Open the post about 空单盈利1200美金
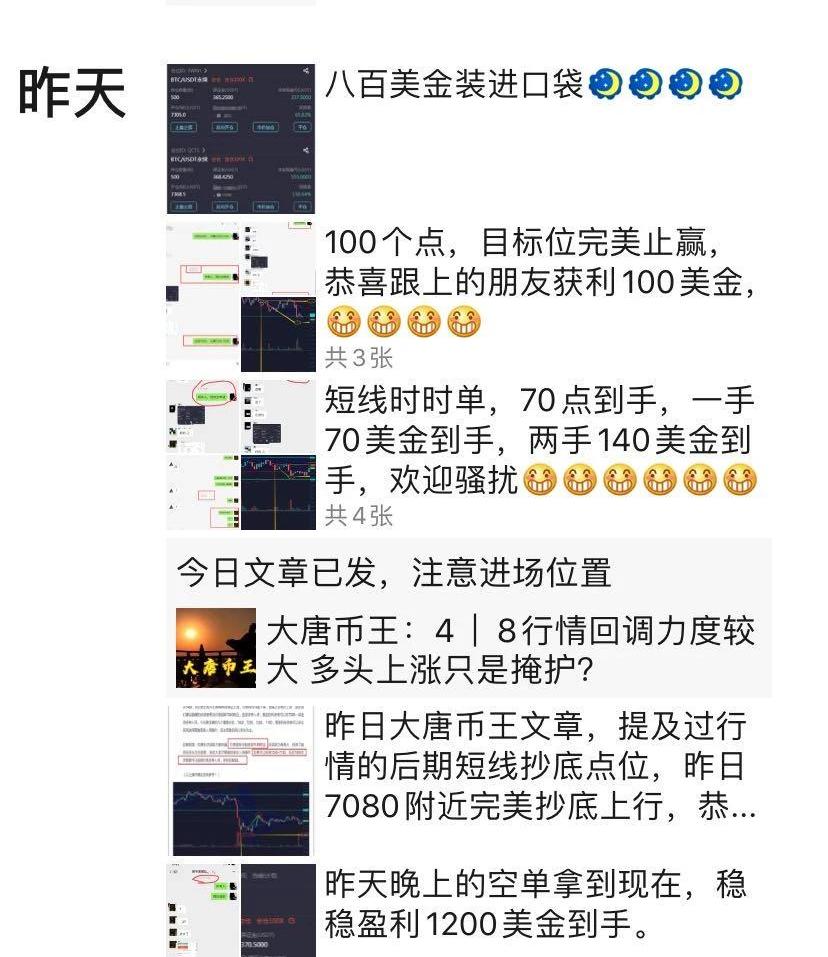 (535, 905)
